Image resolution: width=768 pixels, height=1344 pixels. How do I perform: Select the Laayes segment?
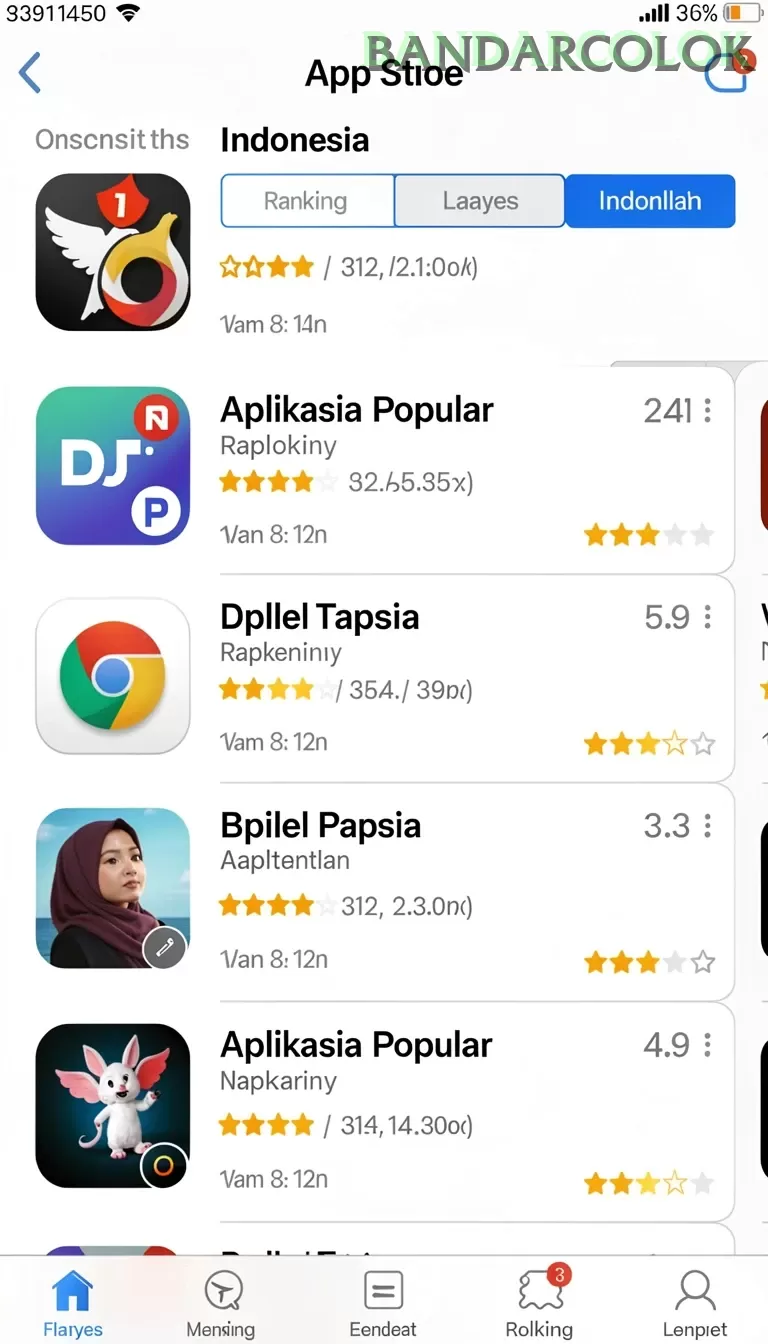point(480,201)
